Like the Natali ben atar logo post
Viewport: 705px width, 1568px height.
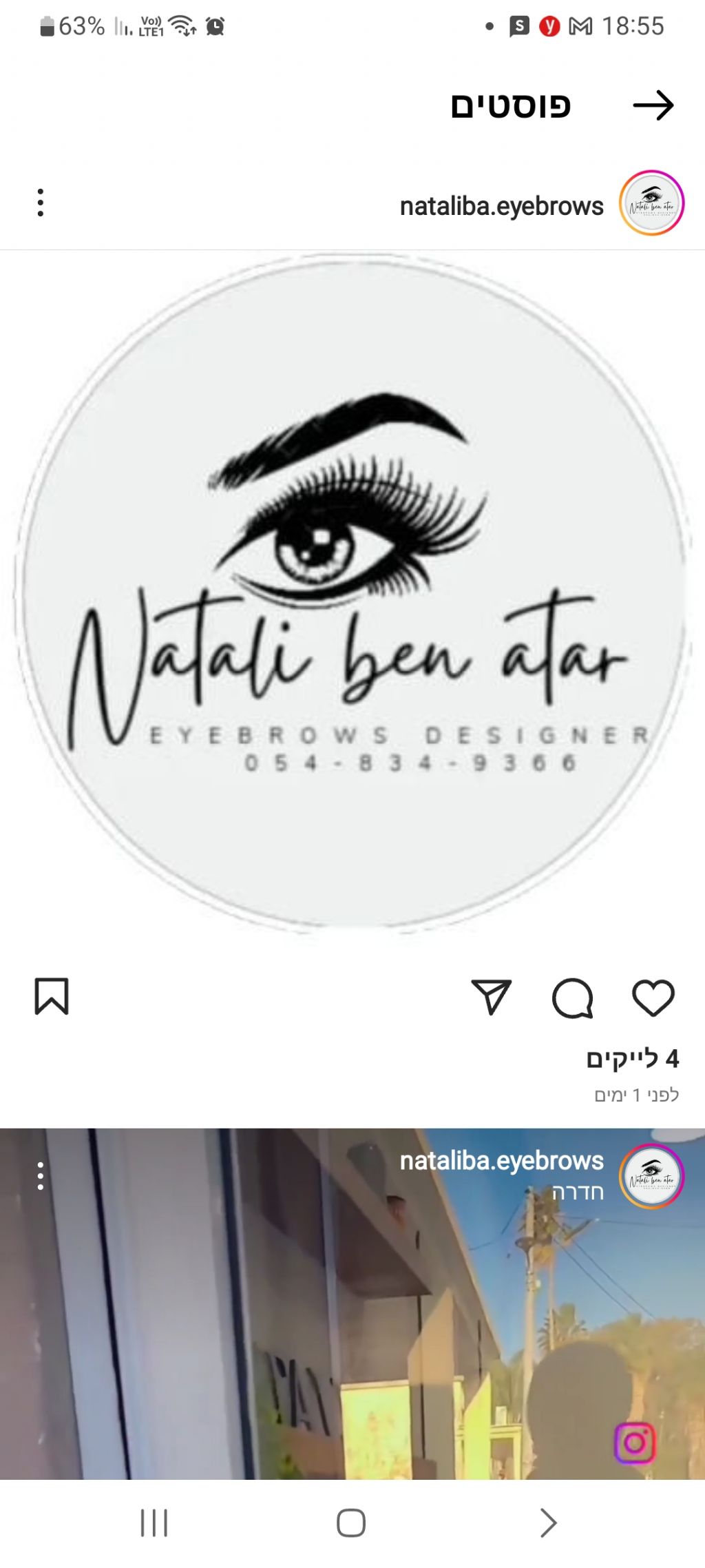pyautogui.click(x=653, y=997)
